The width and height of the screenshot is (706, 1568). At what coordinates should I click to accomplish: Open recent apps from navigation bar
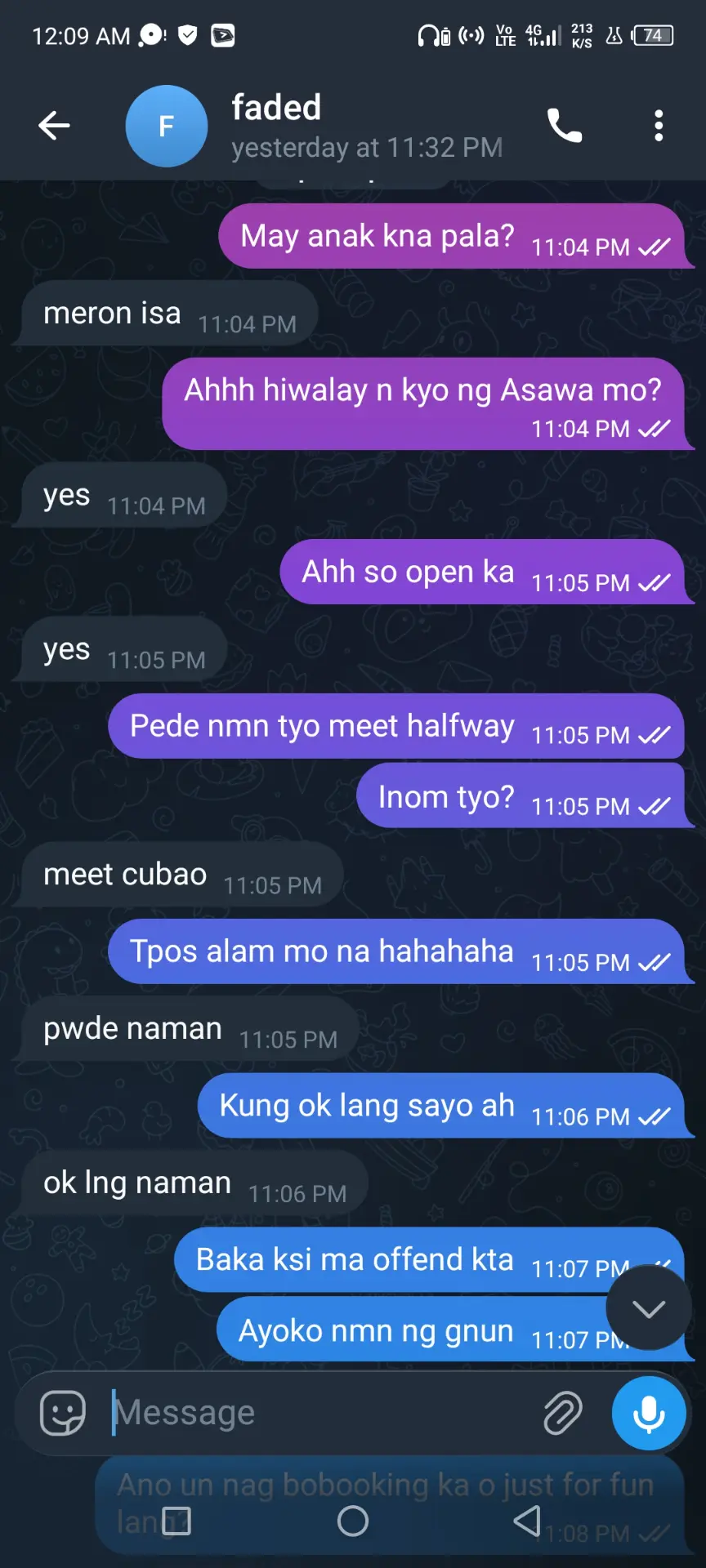pos(176,1521)
